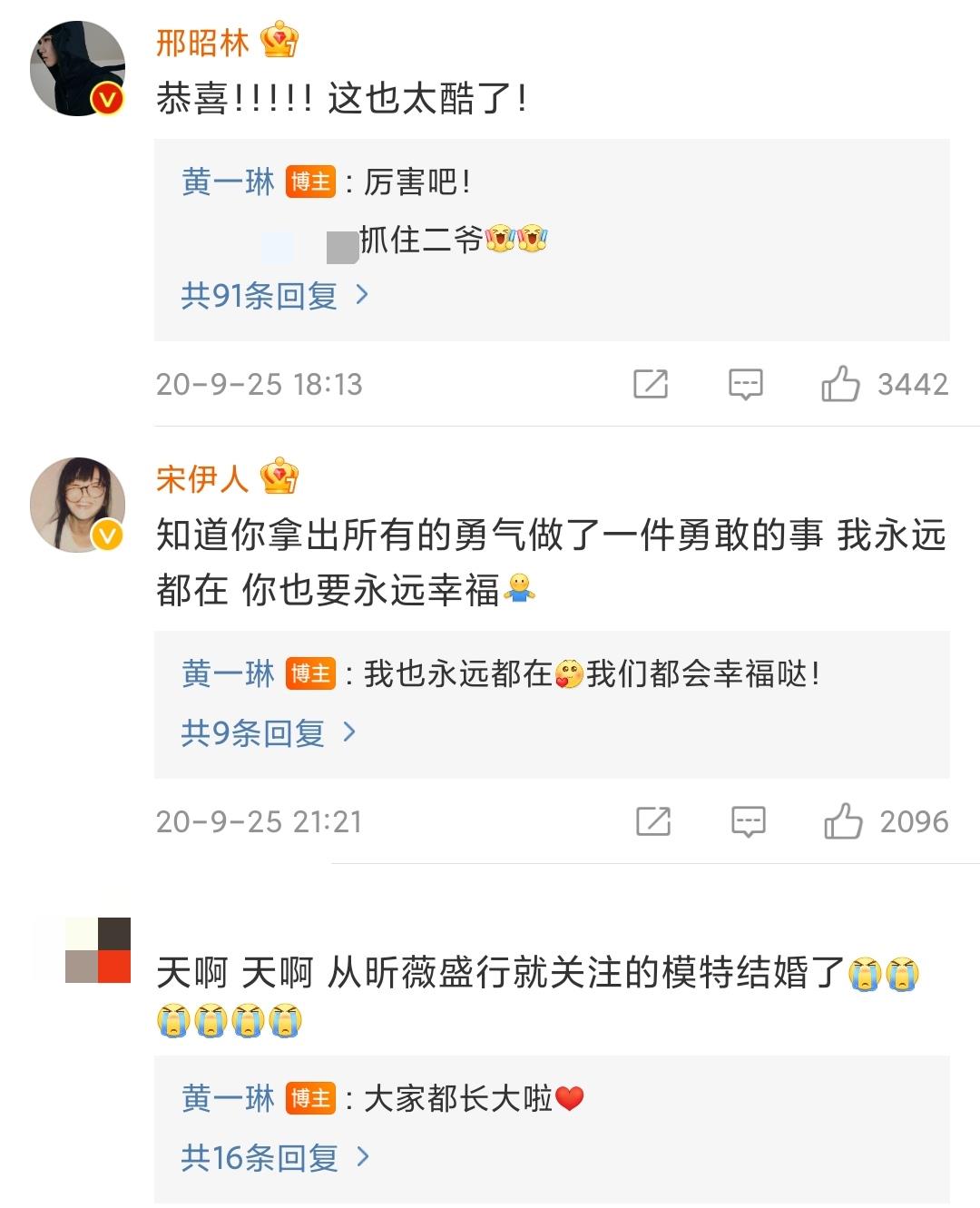Open 宋伊人's profile picture
The image size is (980, 1208).
(x=78, y=505)
